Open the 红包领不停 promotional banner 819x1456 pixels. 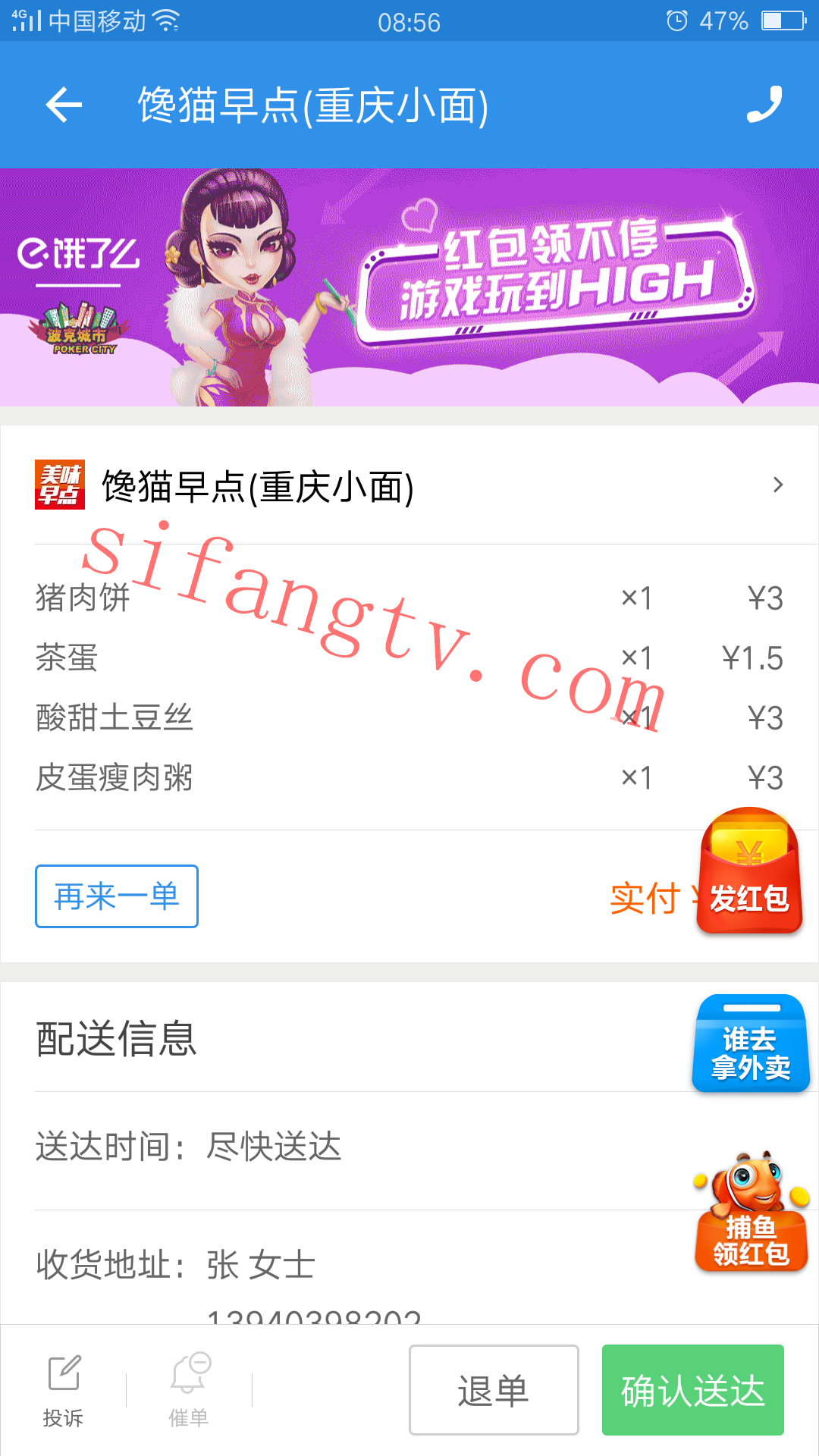(409, 287)
